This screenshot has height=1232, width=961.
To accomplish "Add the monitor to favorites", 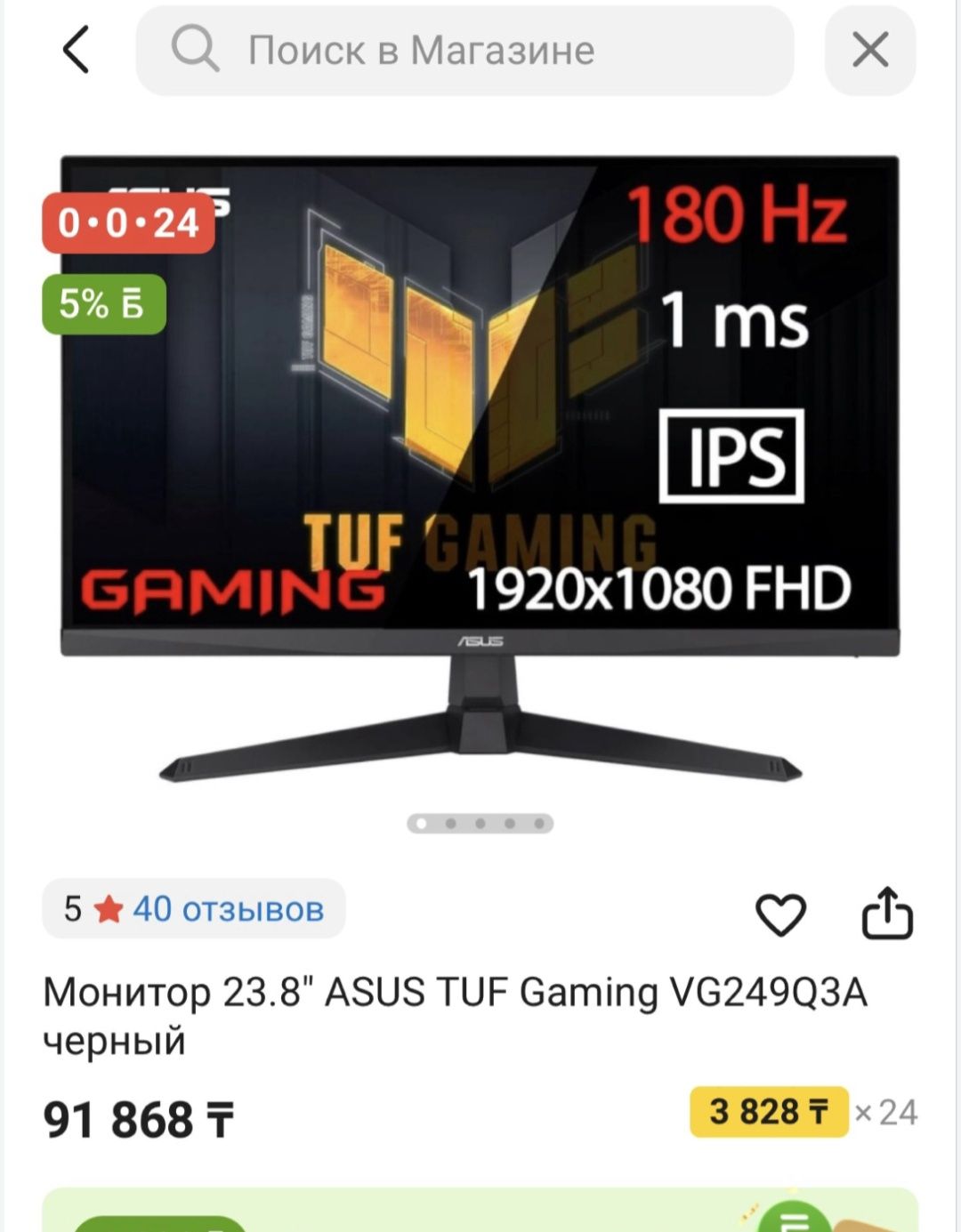I will click(x=780, y=914).
